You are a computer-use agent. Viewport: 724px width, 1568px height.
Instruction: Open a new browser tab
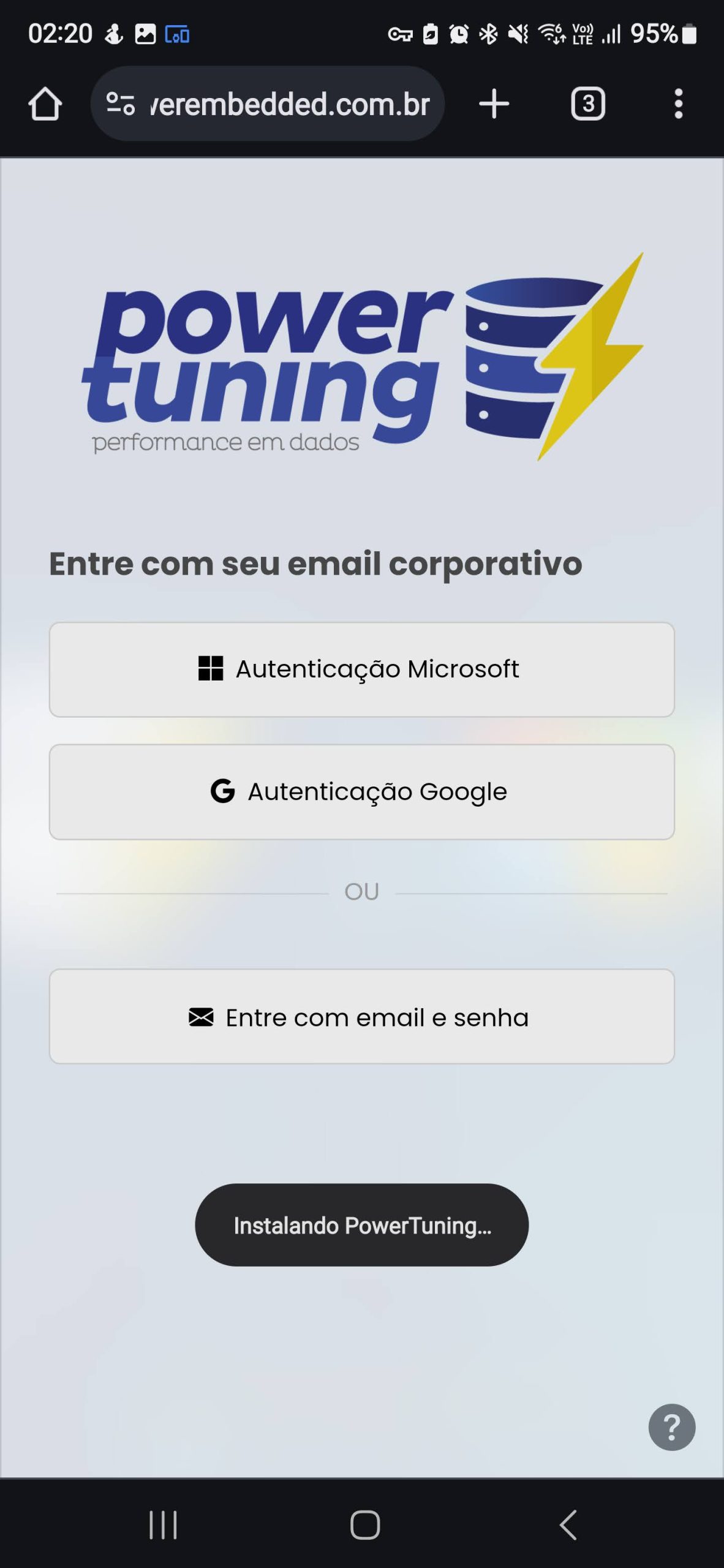pos(494,104)
